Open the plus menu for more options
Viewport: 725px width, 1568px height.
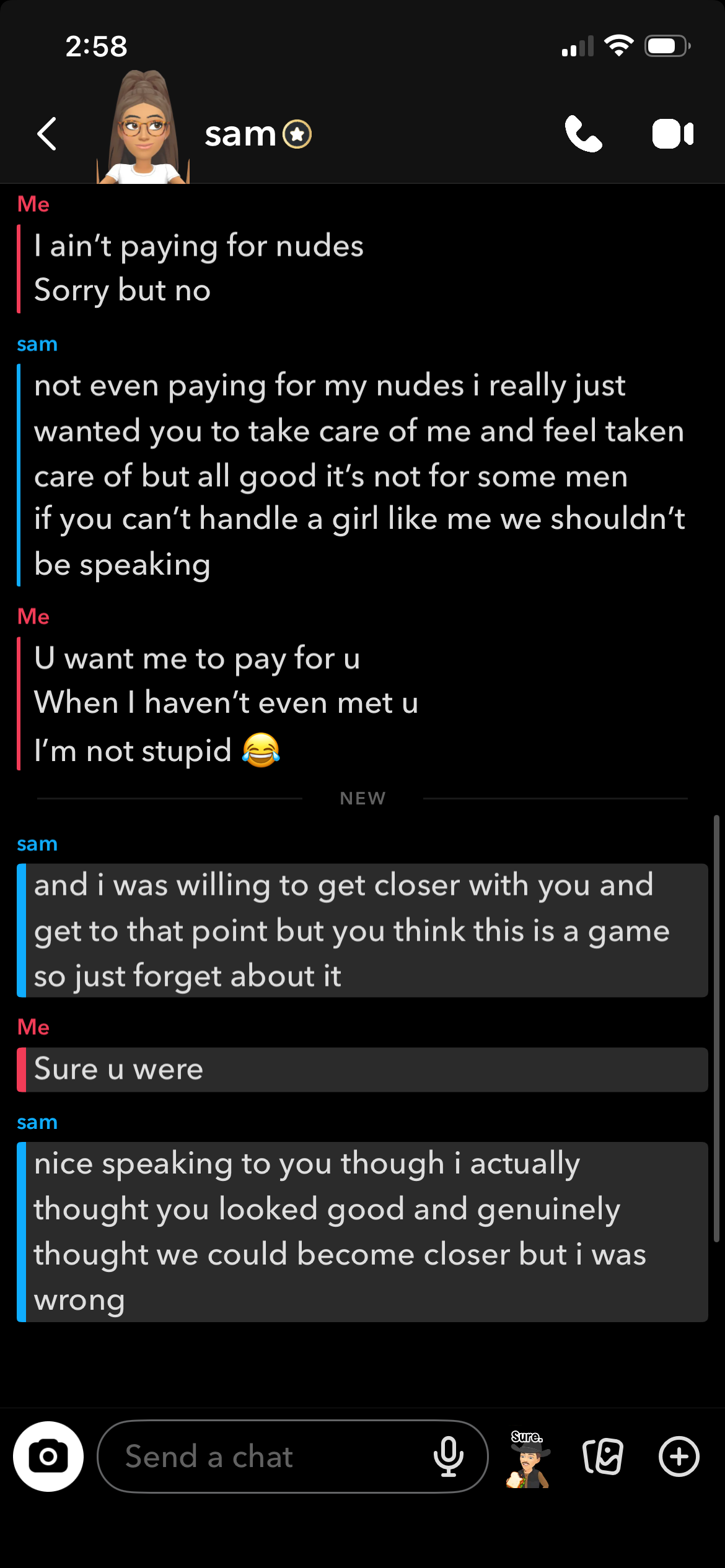click(679, 1457)
